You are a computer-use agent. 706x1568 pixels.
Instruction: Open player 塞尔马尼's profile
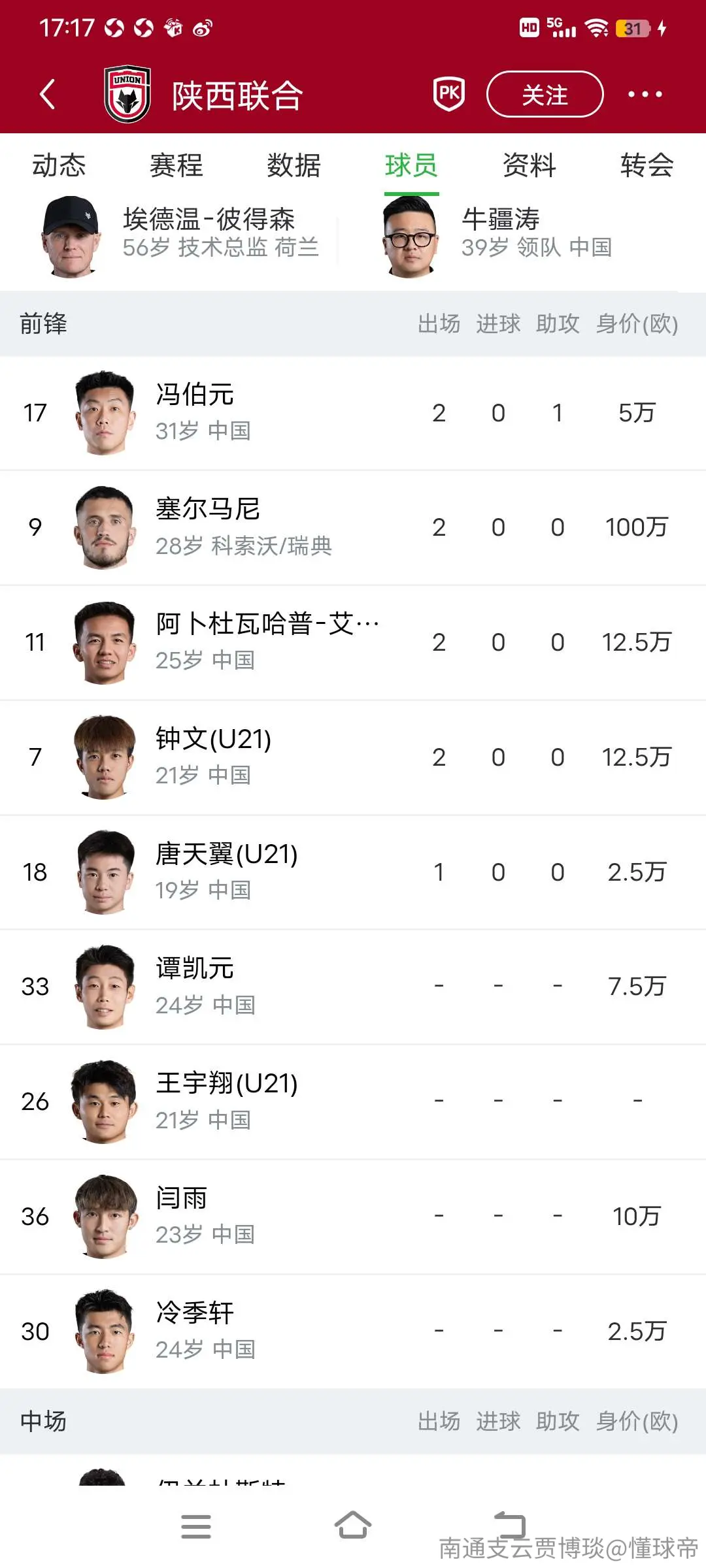tap(353, 527)
